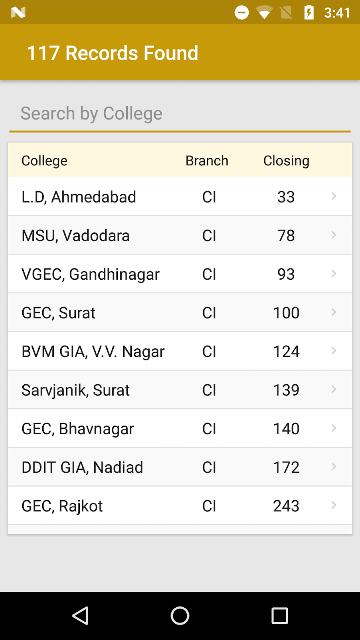Select the Sarvjanik, Surat row
This screenshot has width=360, height=640.
(x=180, y=390)
